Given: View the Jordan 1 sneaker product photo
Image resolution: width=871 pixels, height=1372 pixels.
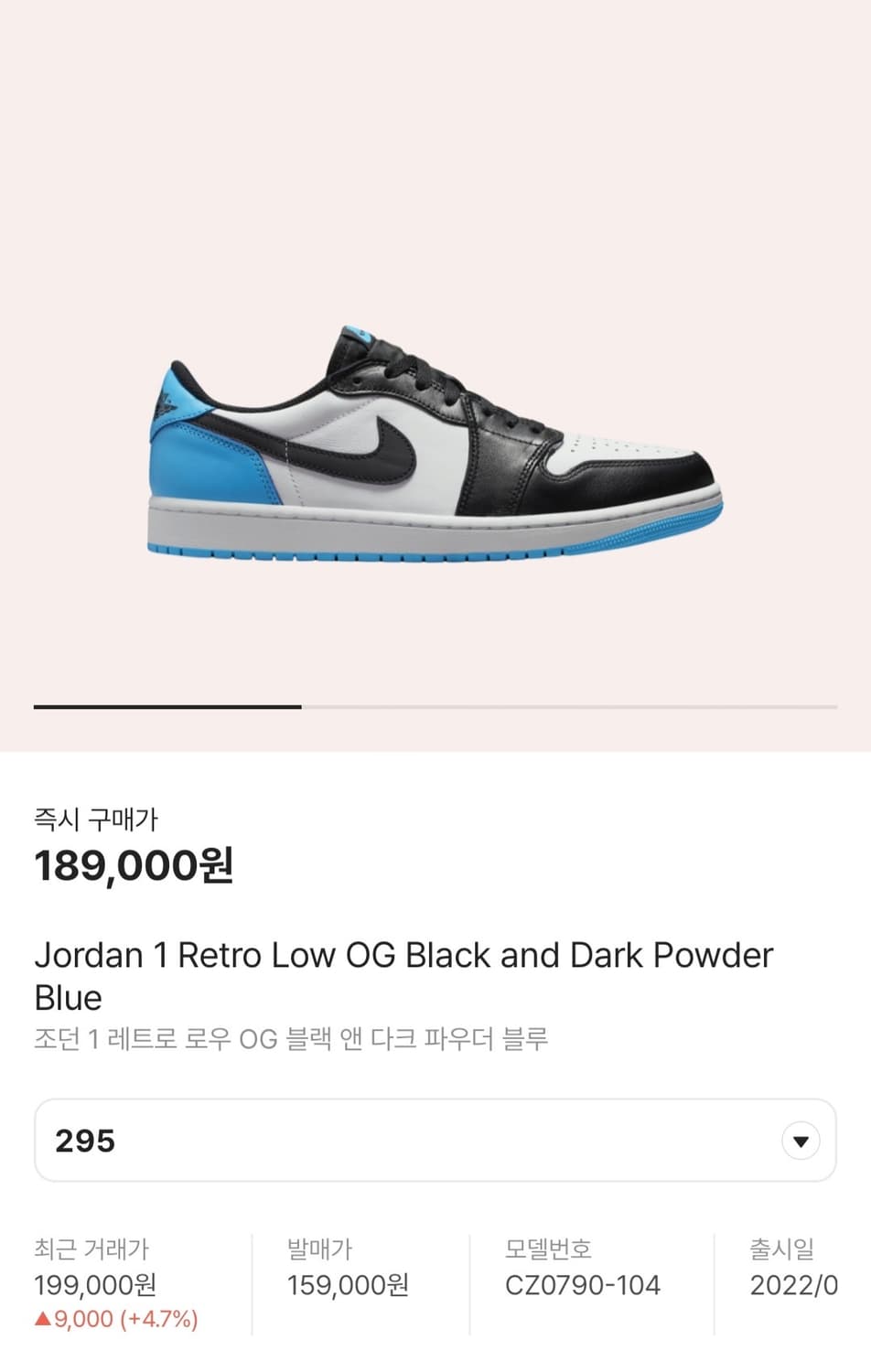Looking at the screenshot, I should [435, 439].
